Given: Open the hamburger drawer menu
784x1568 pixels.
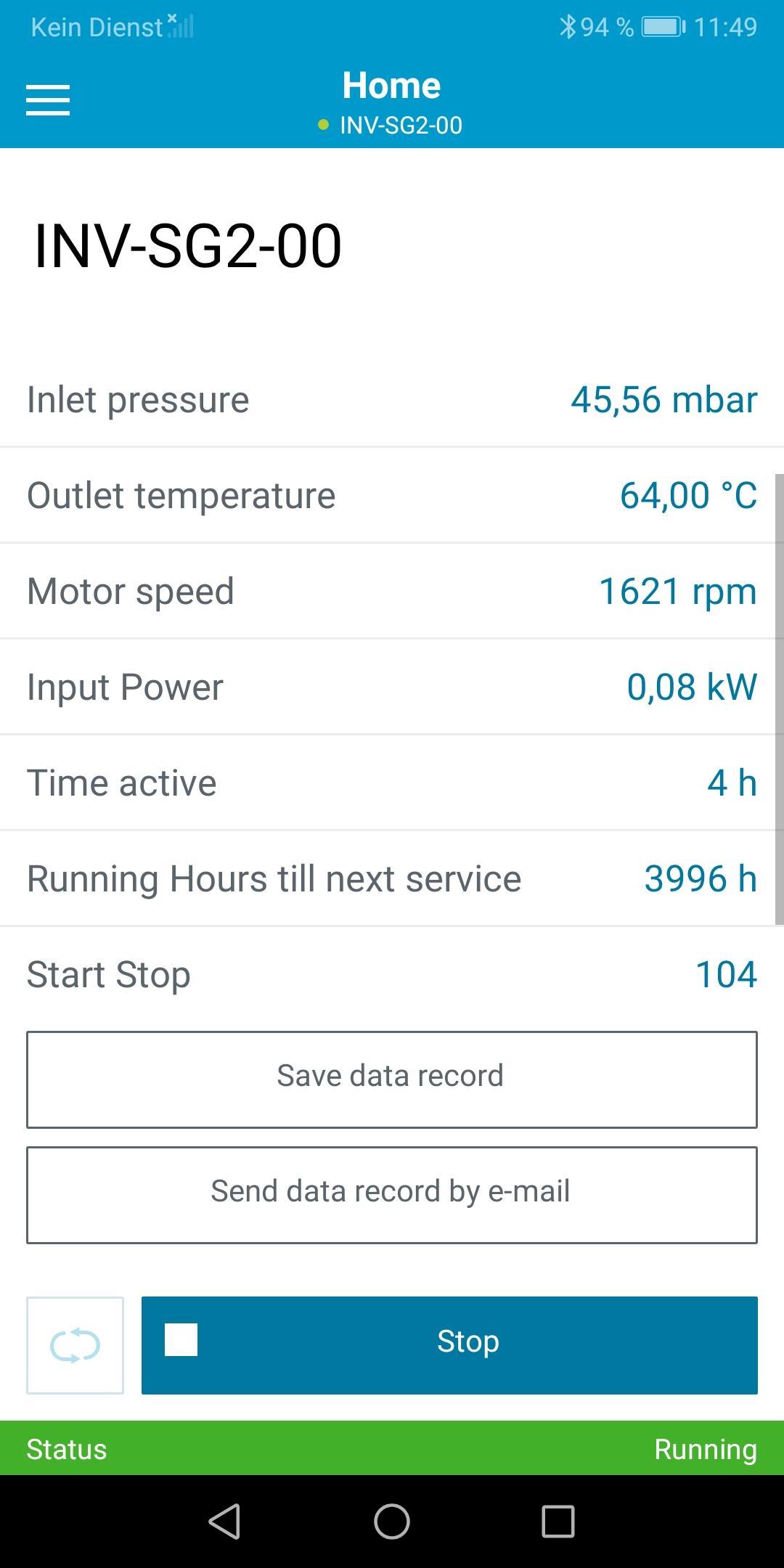Looking at the screenshot, I should [48, 100].
